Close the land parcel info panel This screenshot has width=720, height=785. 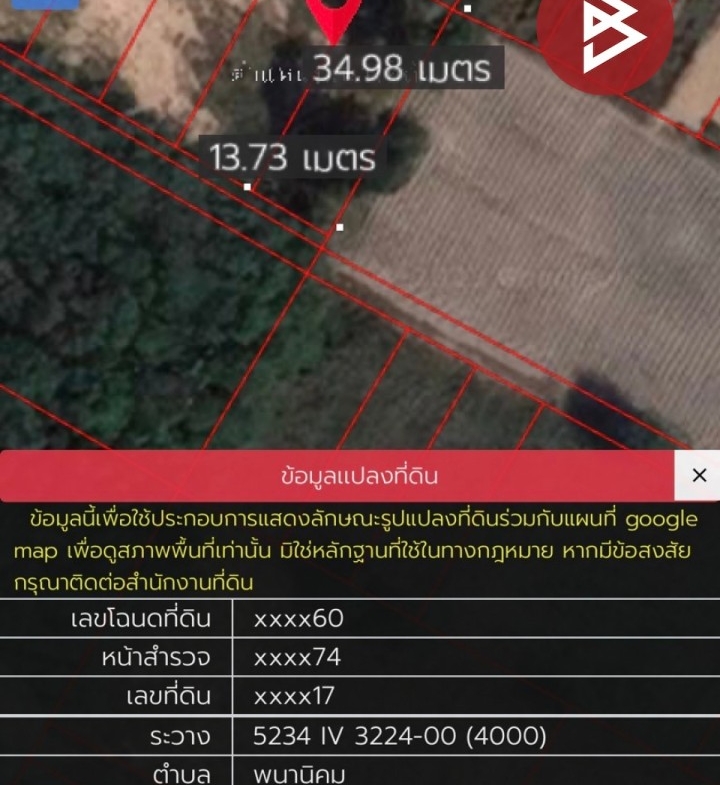698,475
